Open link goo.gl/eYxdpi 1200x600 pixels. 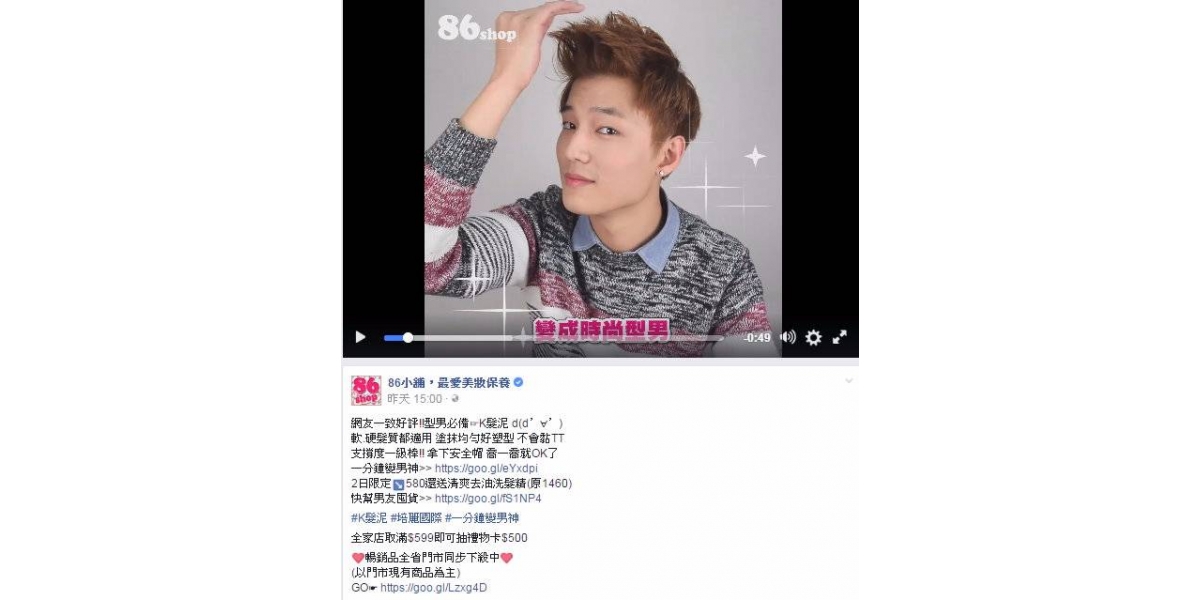click(x=486, y=468)
